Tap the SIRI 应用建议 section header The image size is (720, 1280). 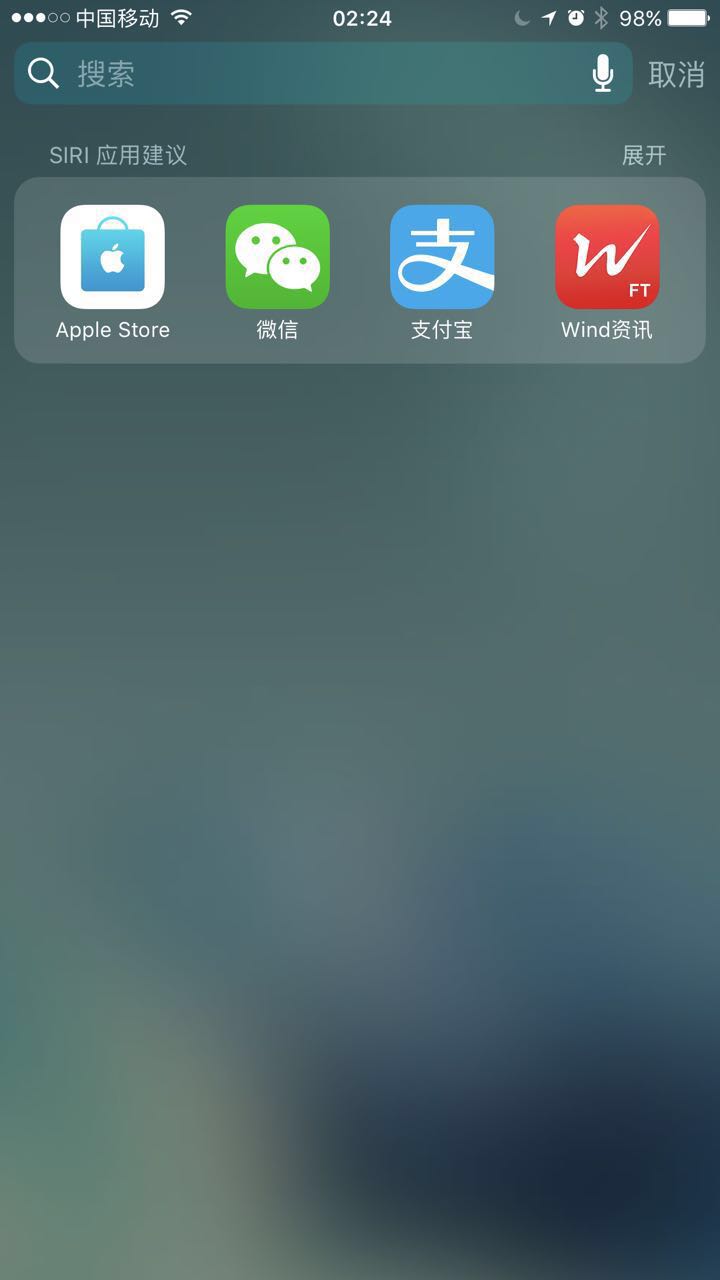click(x=117, y=156)
